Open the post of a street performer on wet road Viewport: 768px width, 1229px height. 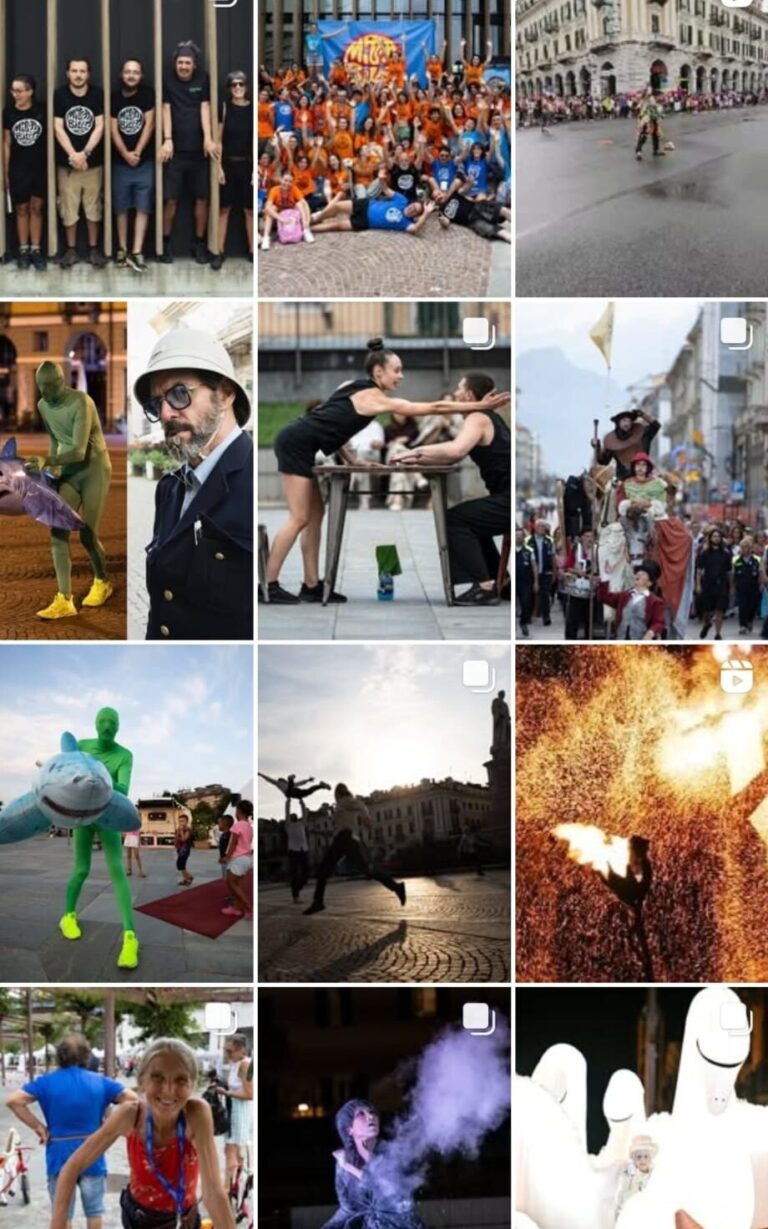click(642, 148)
